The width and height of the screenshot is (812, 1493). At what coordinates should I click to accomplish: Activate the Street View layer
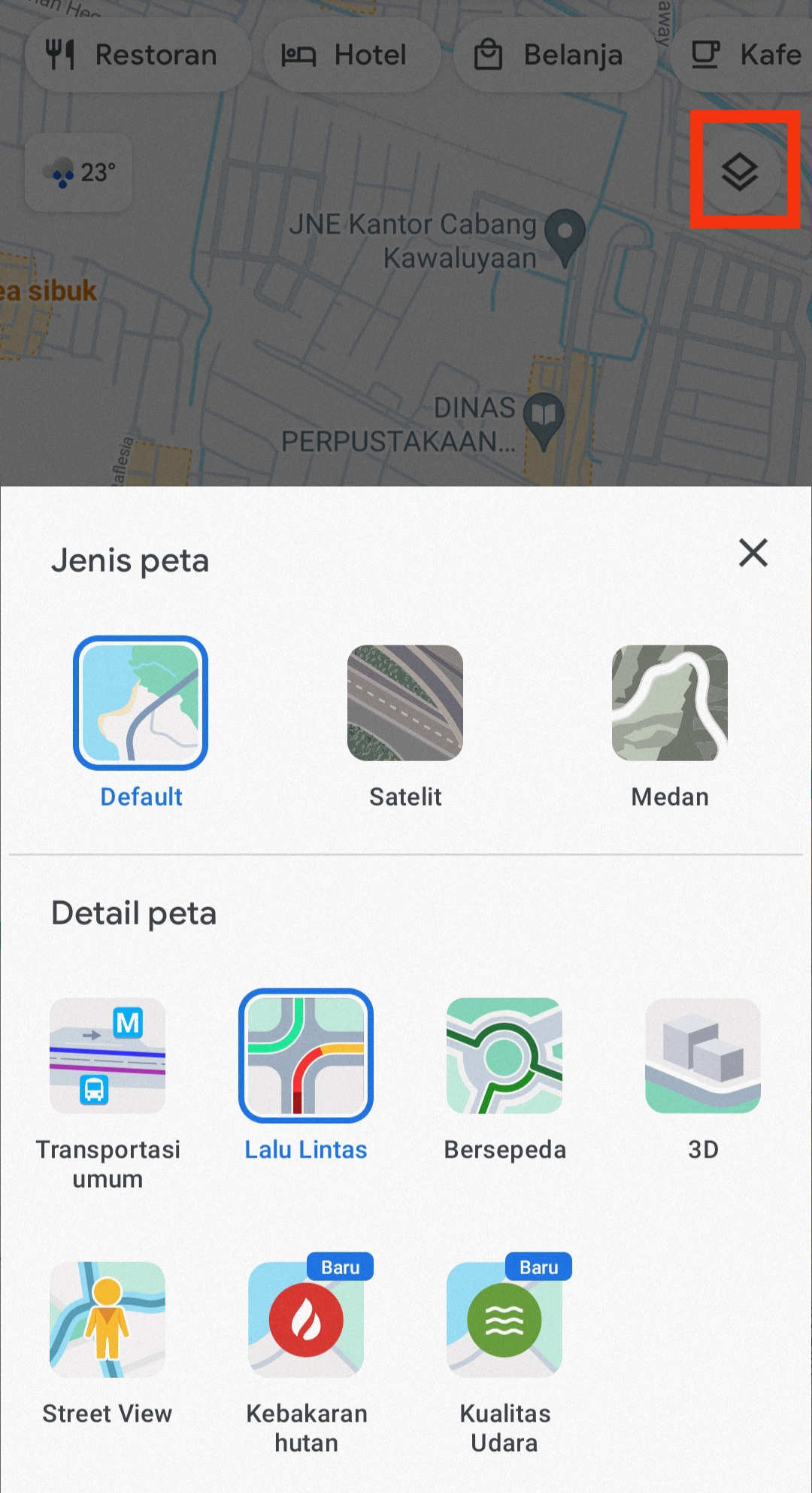(108, 1320)
